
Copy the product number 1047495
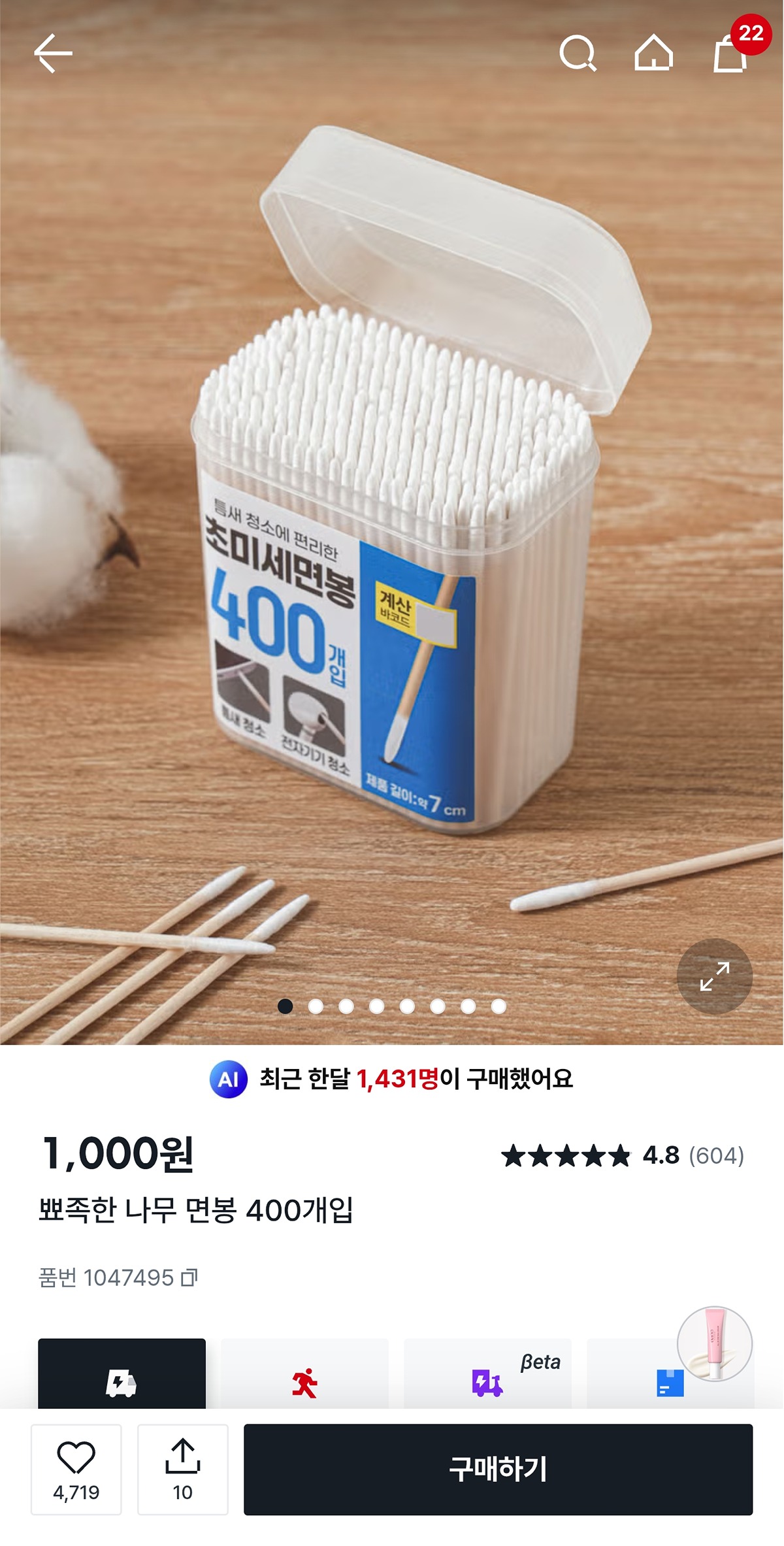click(x=189, y=1277)
